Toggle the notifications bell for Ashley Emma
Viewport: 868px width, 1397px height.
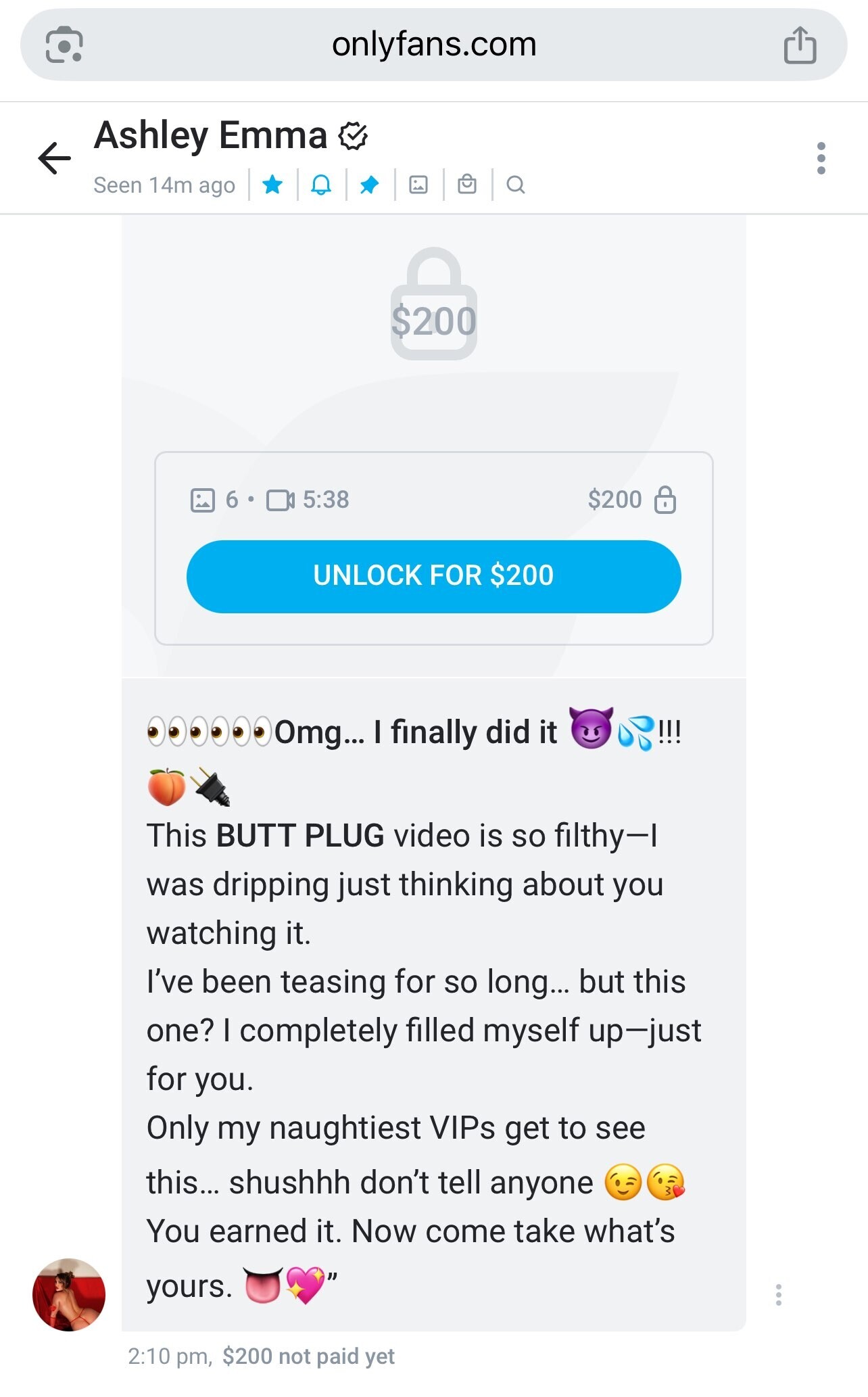tap(321, 185)
